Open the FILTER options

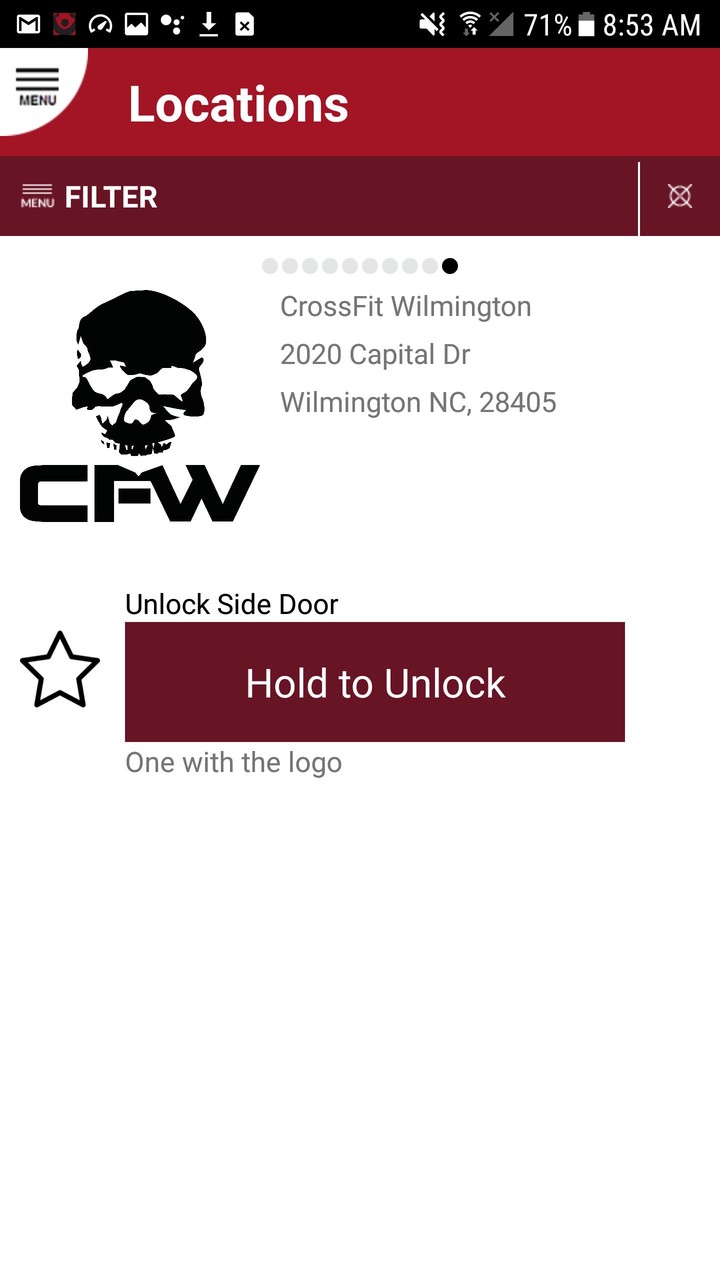pos(90,197)
